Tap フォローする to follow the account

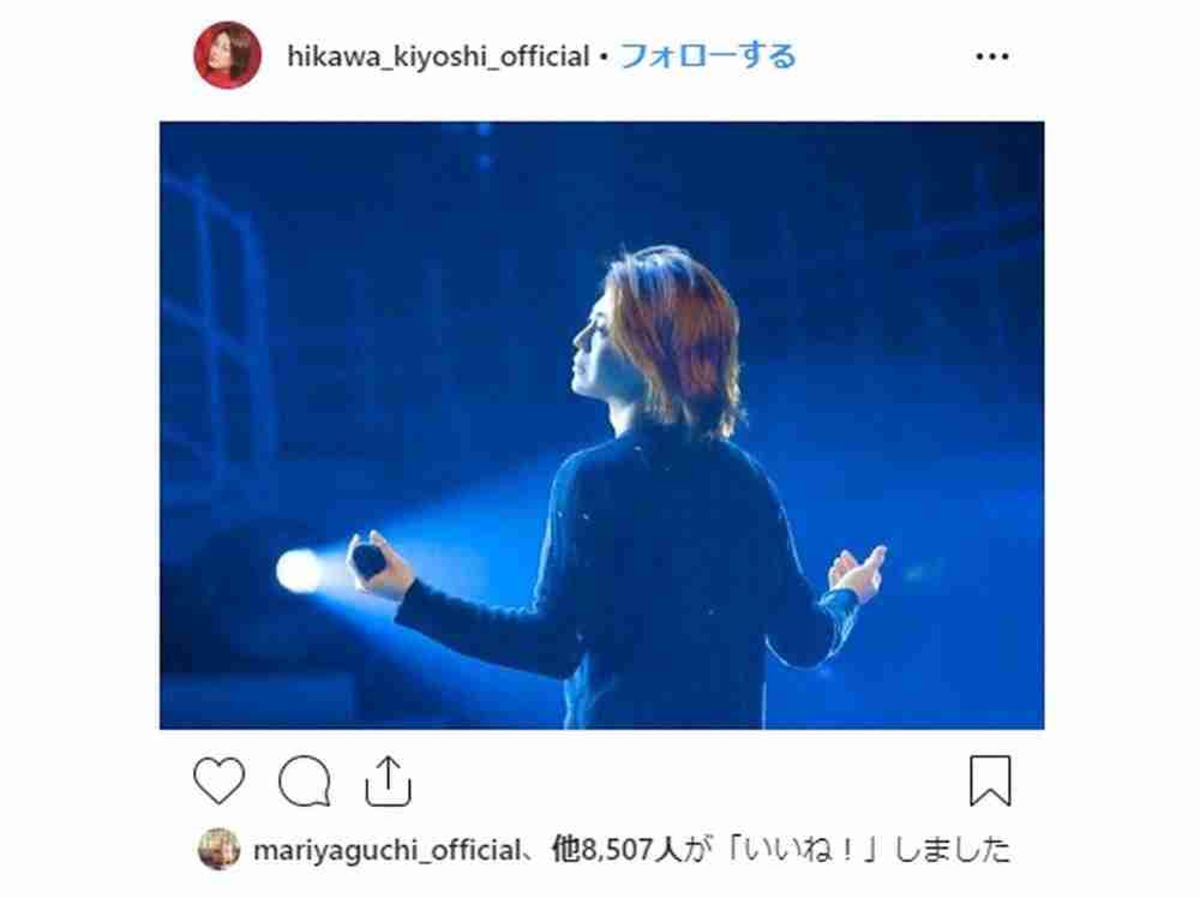pos(708,56)
